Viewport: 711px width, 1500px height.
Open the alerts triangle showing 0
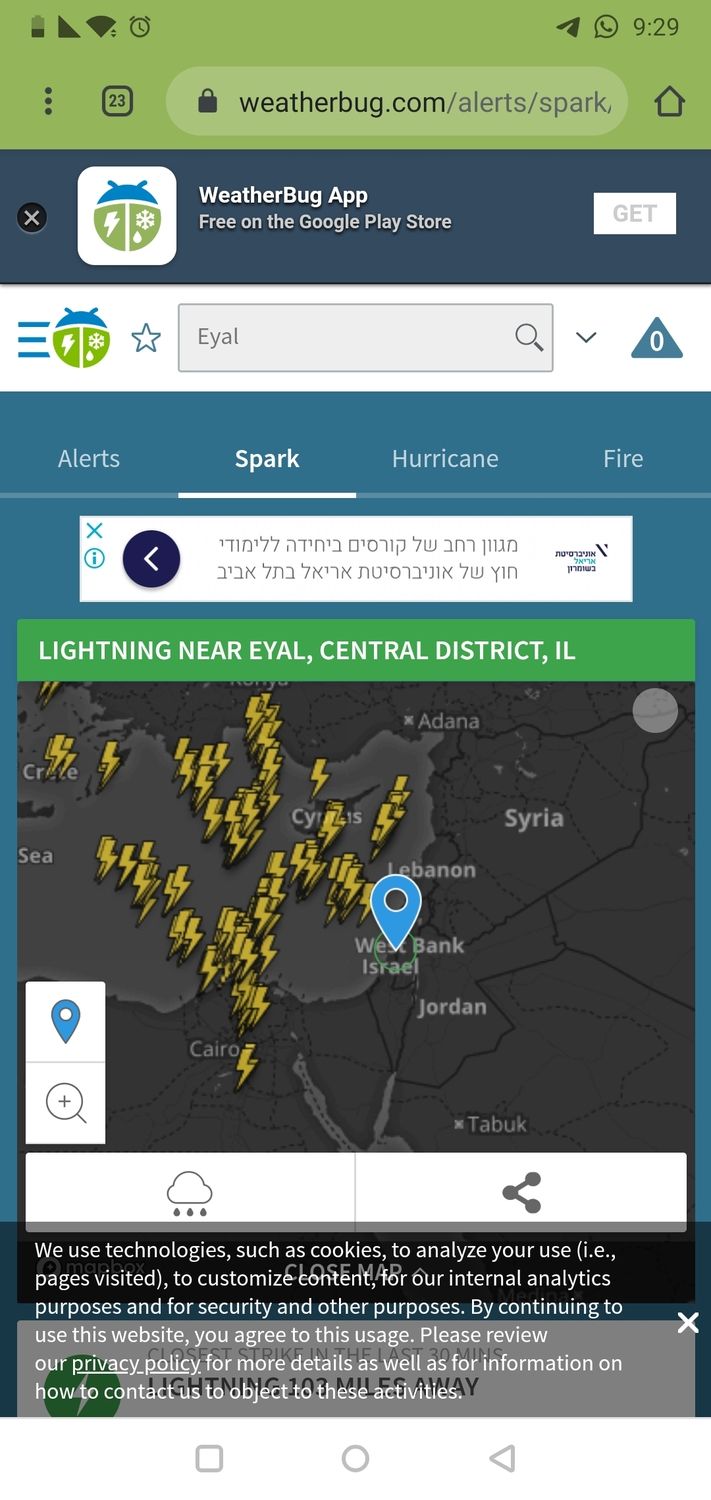pyautogui.click(x=656, y=340)
